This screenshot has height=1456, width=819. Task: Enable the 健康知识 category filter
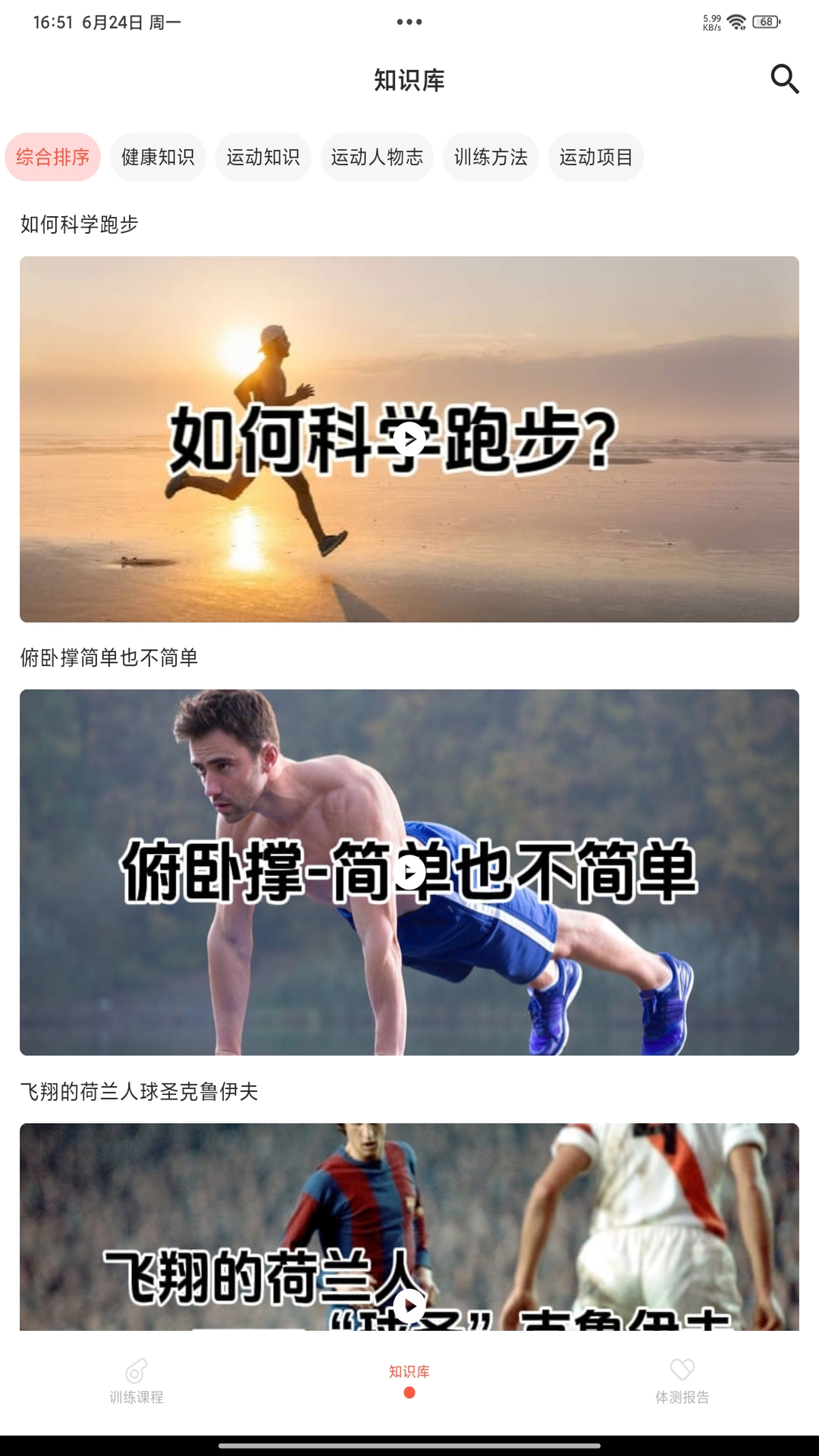158,157
